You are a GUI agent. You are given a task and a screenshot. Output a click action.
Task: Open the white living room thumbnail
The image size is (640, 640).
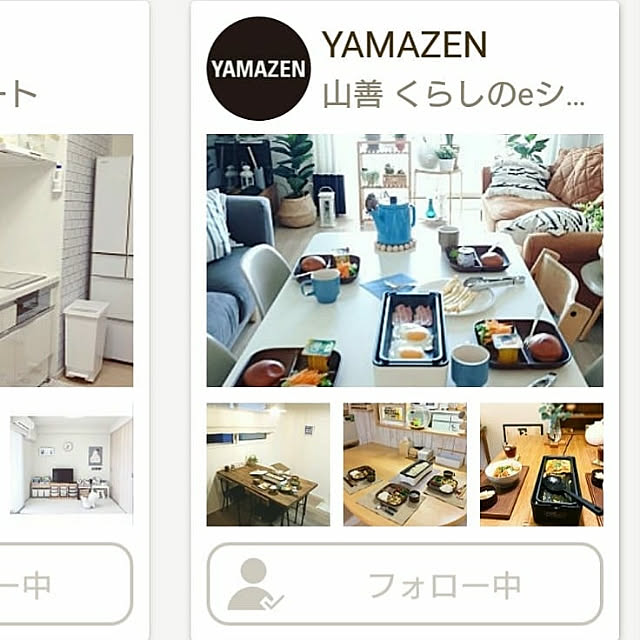point(70,464)
